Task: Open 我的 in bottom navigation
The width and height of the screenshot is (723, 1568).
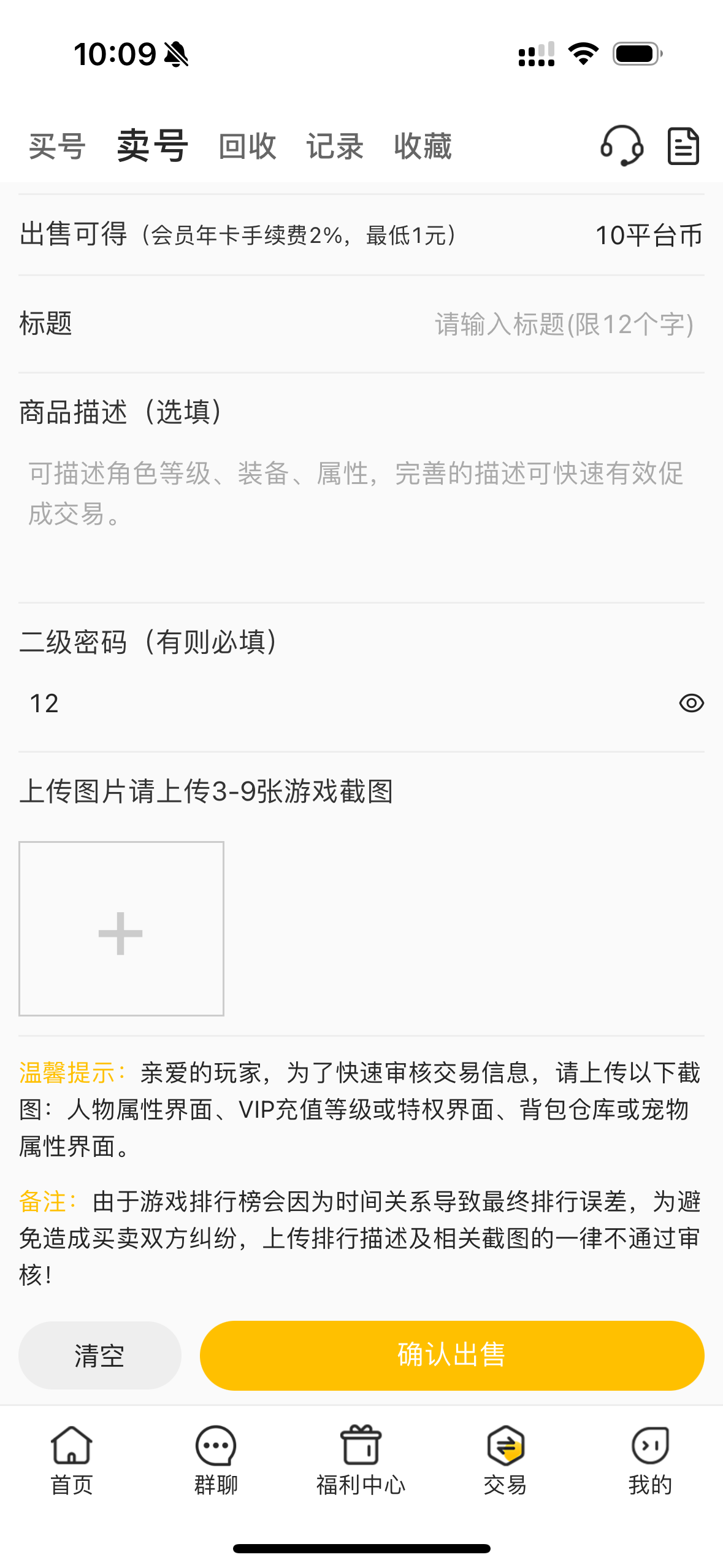Action: click(650, 1461)
